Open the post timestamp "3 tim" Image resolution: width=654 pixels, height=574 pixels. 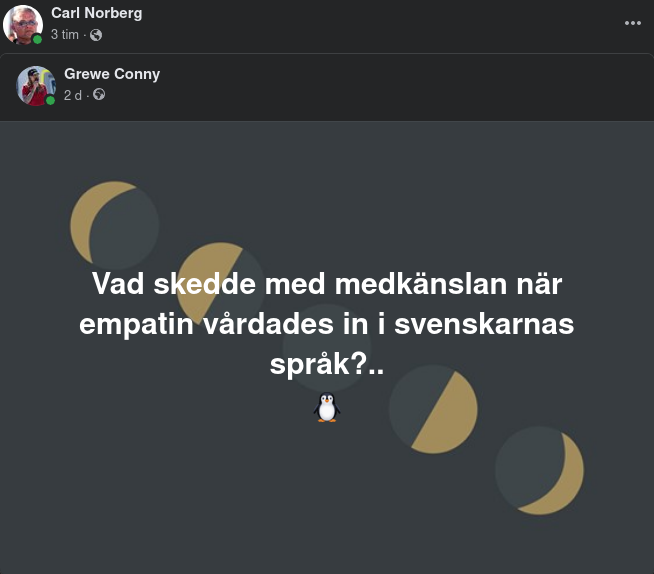point(65,35)
